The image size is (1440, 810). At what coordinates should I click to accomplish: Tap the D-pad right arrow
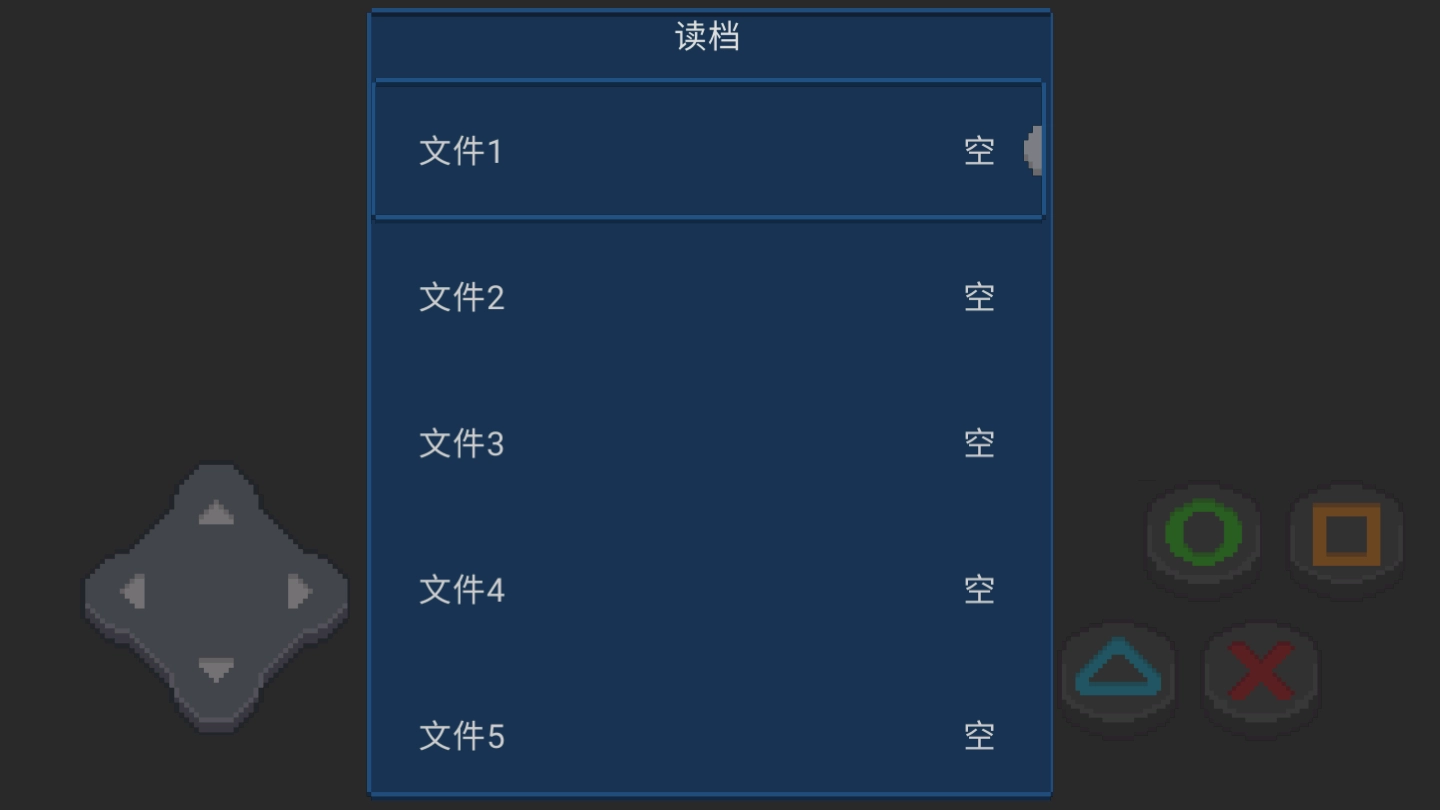pyautogui.click(x=299, y=592)
